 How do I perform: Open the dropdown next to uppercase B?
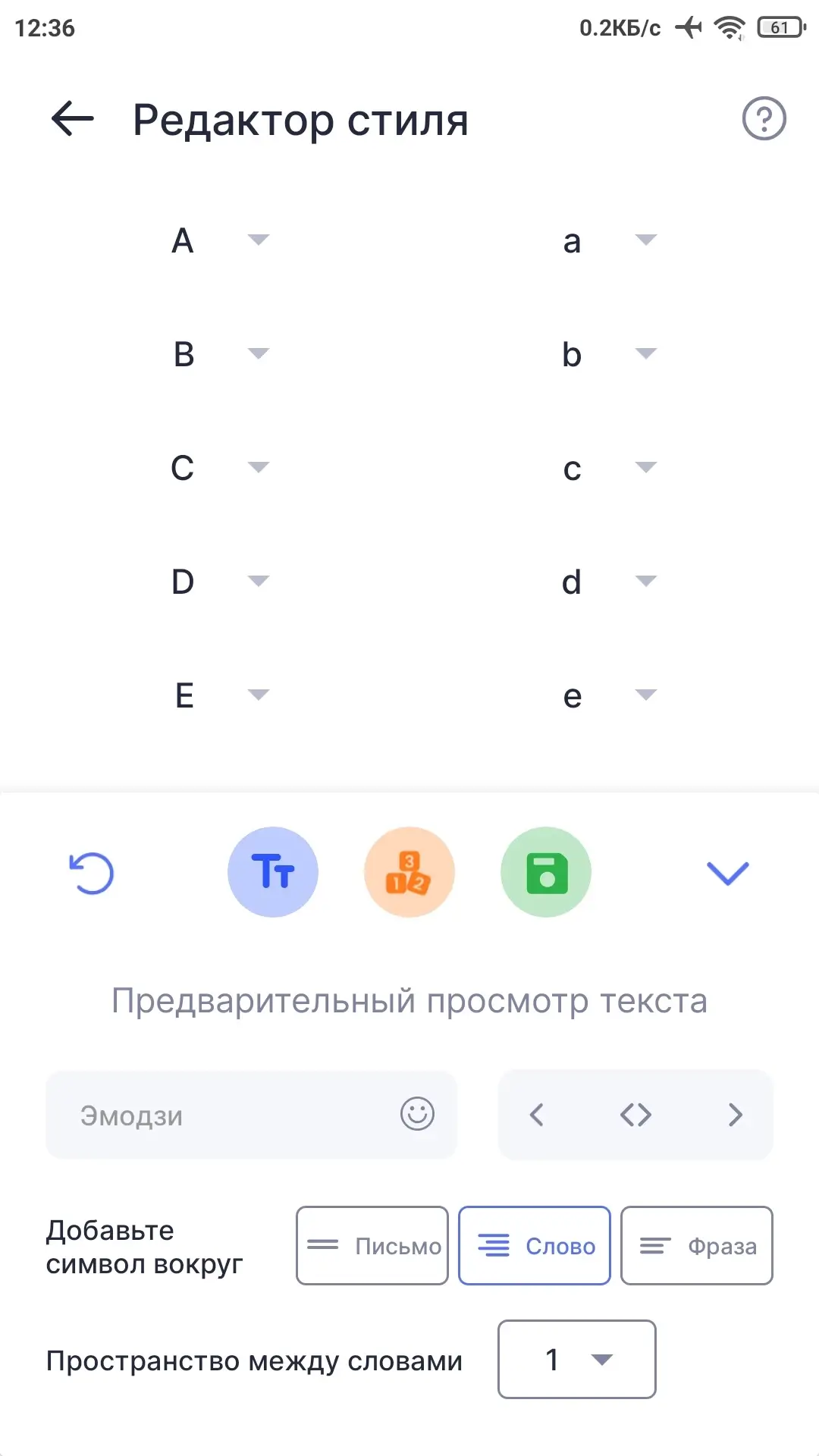pyautogui.click(x=259, y=354)
